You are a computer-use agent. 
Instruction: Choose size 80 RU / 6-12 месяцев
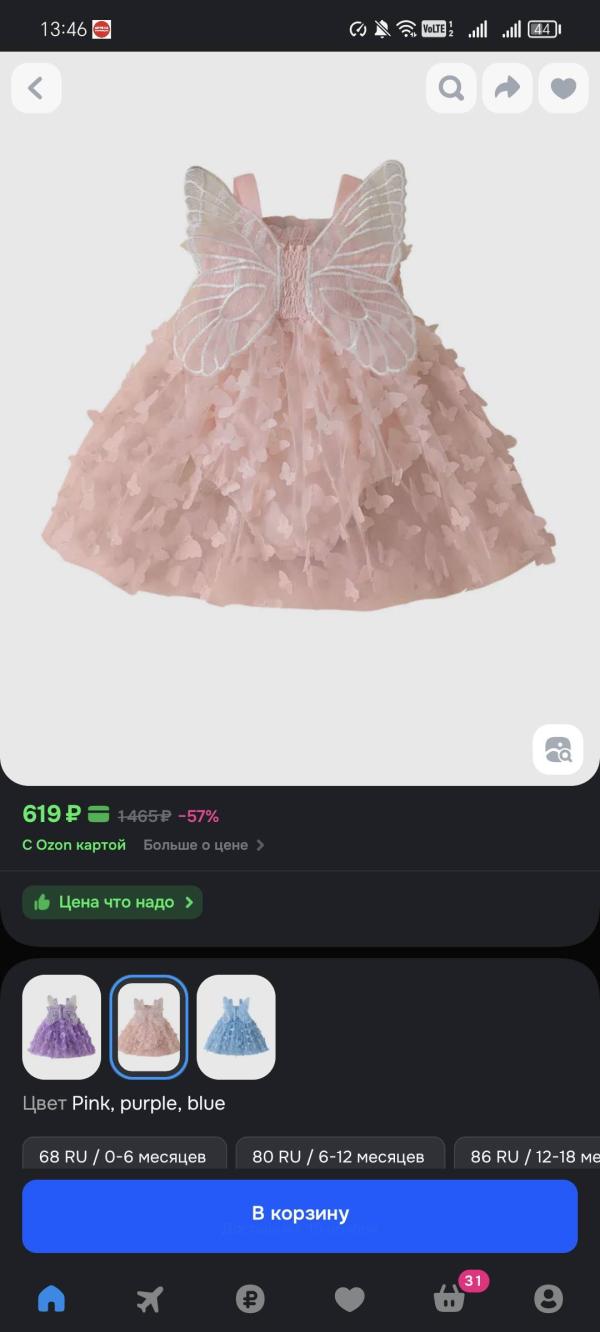[338, 1156]
